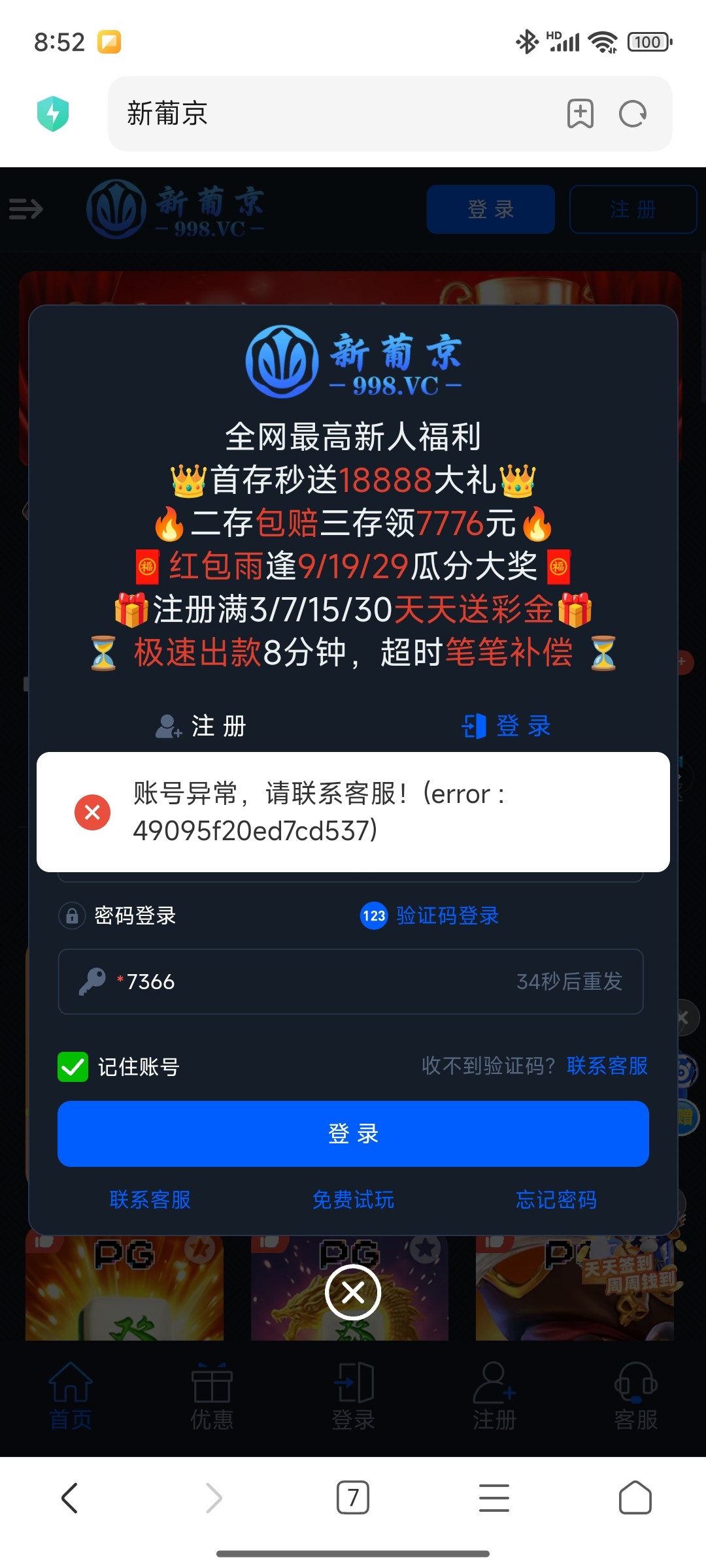The image size is (706, 1568).
Task: Open the 客服 customer service icon
Action: [635, 1398]
